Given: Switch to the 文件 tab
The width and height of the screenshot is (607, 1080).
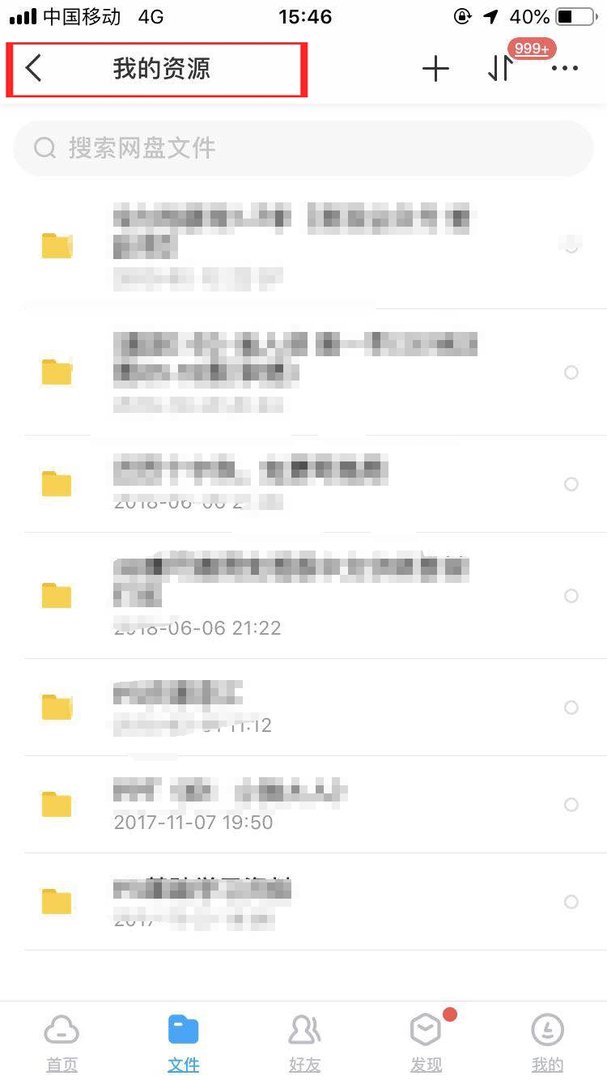Looking at the screenshot, I should click(x=183, y=1041).
